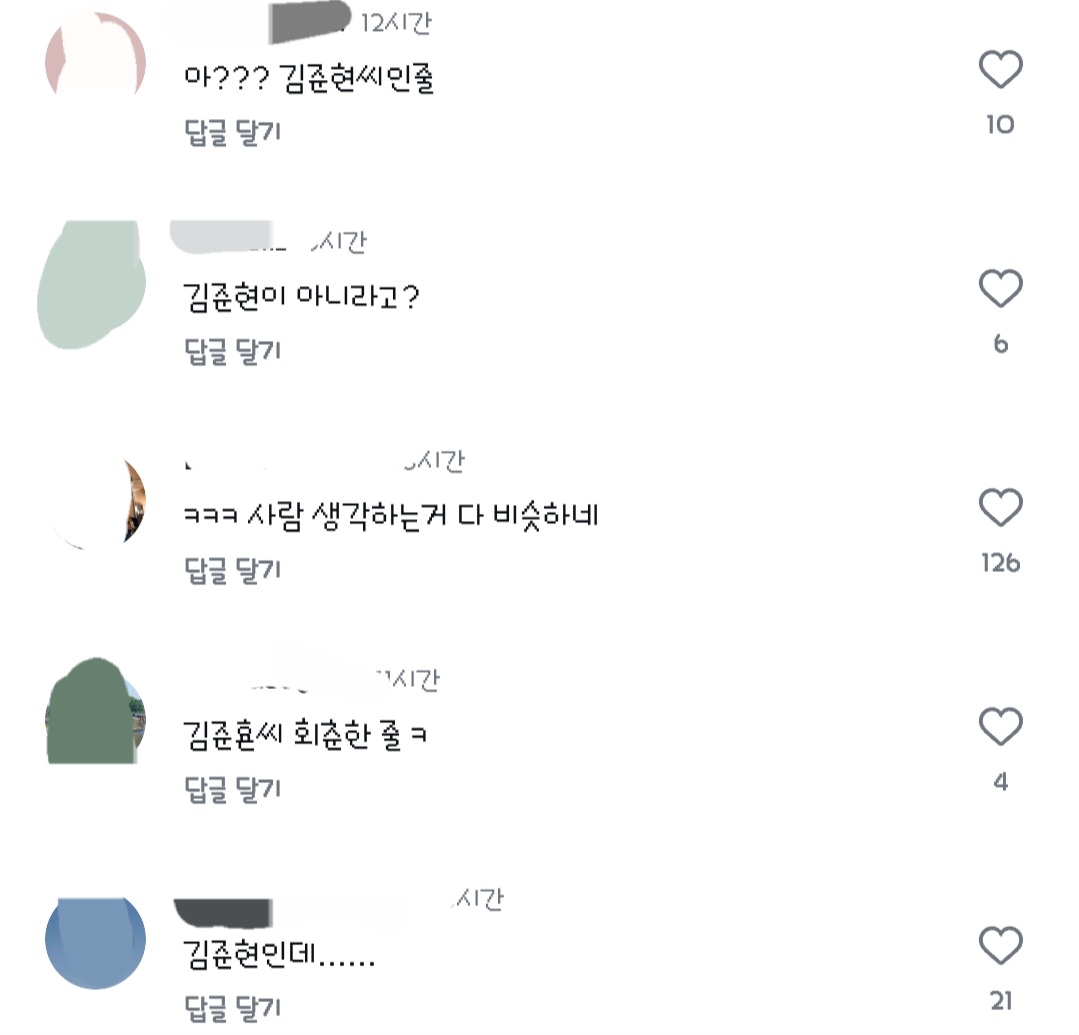Open profile picture beside "아??? 김준현씨인줄"
The height and width of the screenshot is (1035, 1079).
[96, 57]
